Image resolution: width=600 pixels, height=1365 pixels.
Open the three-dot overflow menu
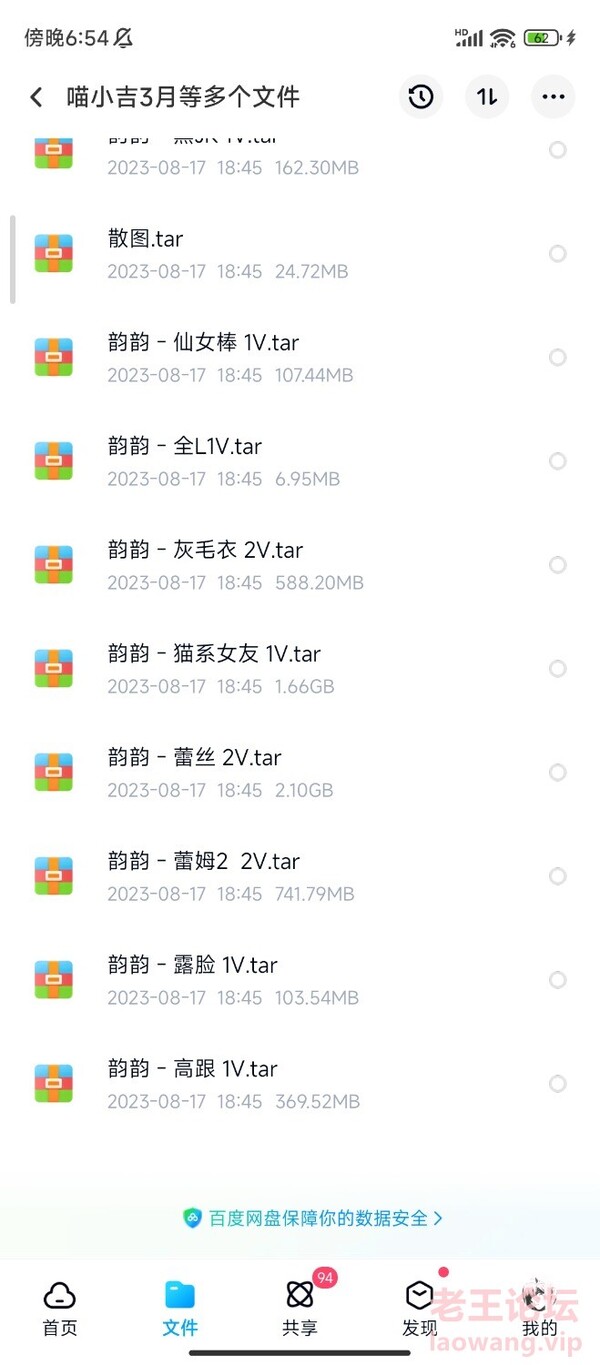(553, 97)
